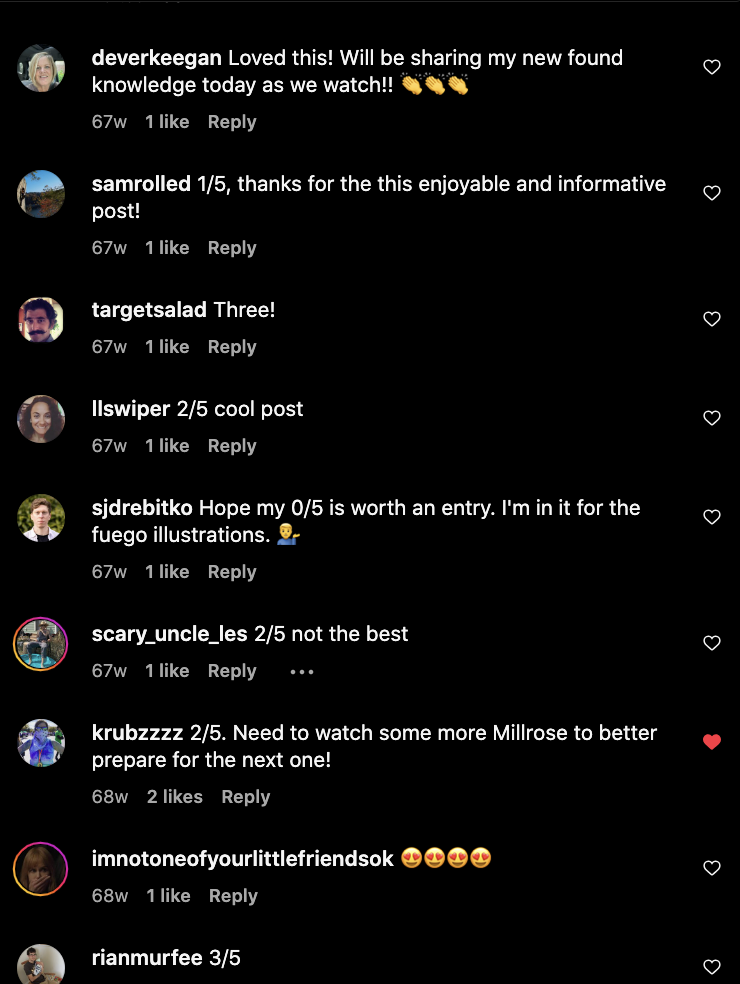Open imnotoneofyourlittlefriendsok's username link
The image size is (740, 984).
243,859
